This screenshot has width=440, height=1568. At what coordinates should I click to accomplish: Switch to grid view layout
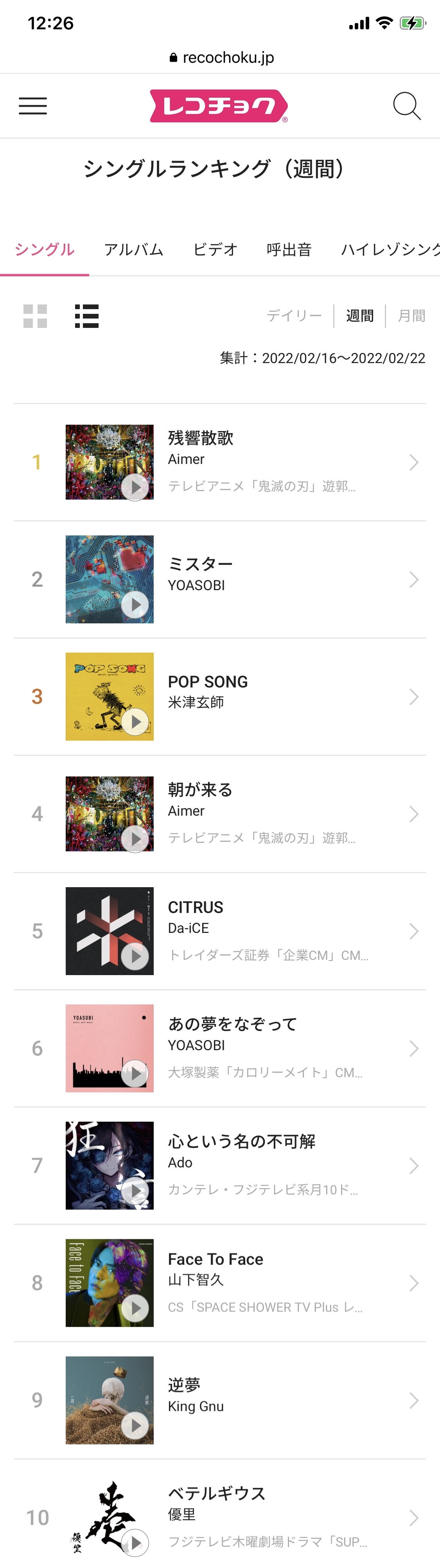(x=35, y=316)
